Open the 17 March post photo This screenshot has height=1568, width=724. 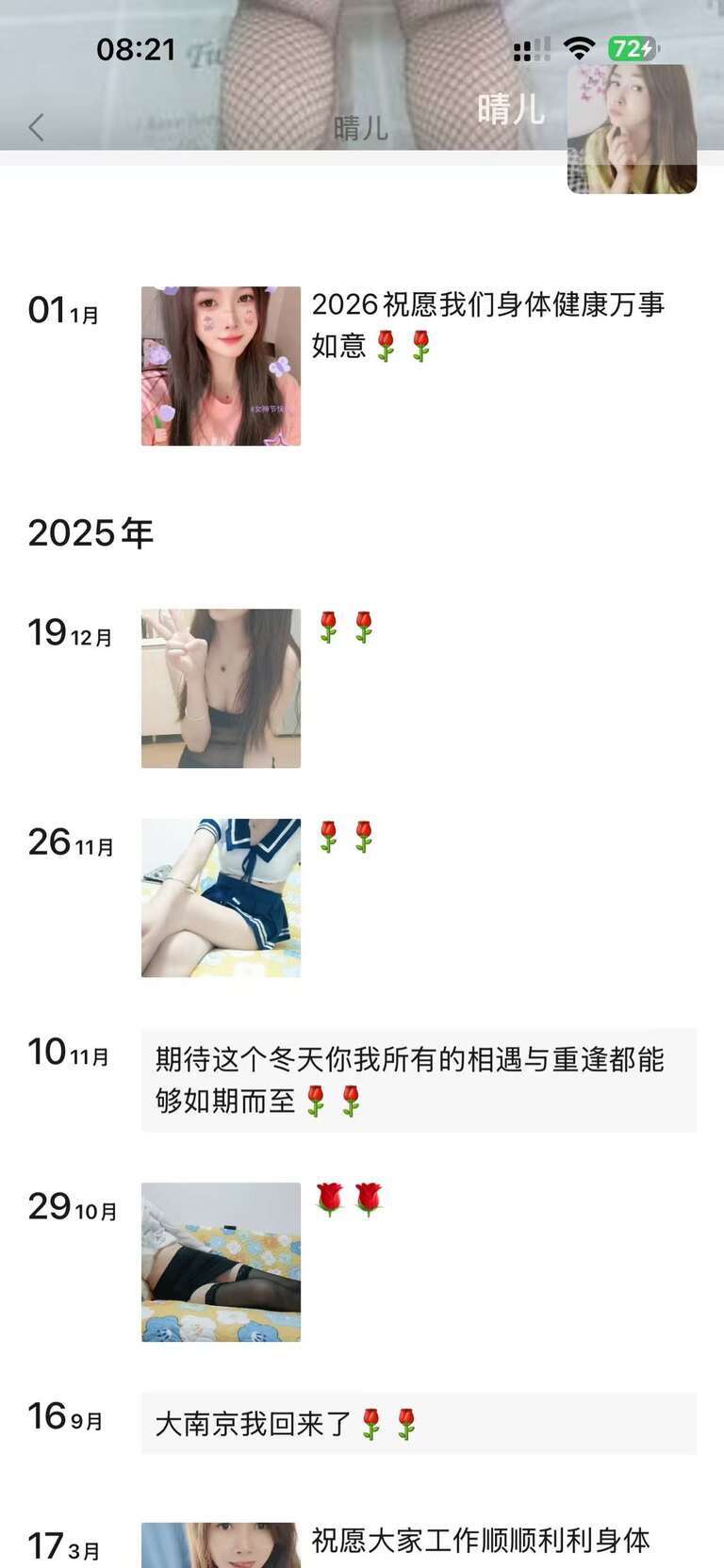coord(221,1545)
